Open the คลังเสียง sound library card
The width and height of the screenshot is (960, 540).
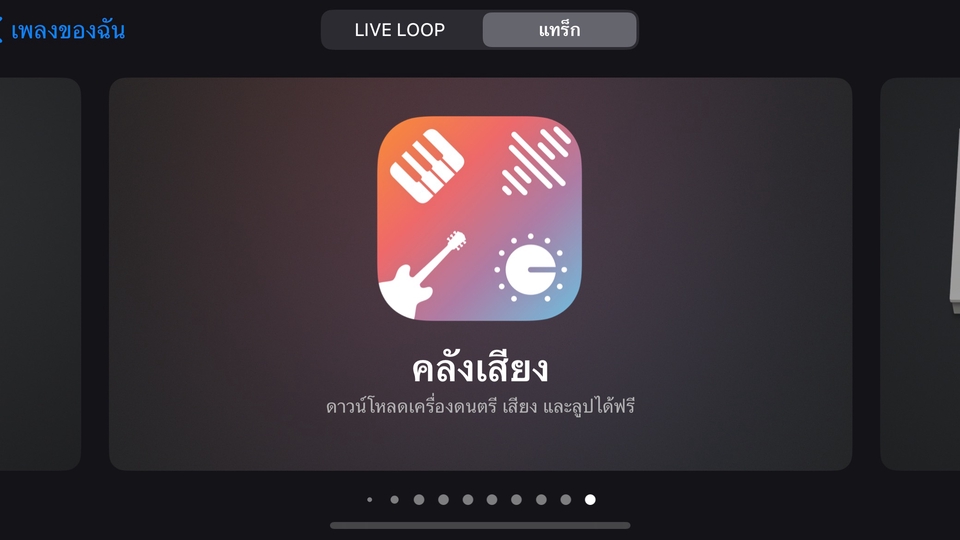tap(480, 274)
